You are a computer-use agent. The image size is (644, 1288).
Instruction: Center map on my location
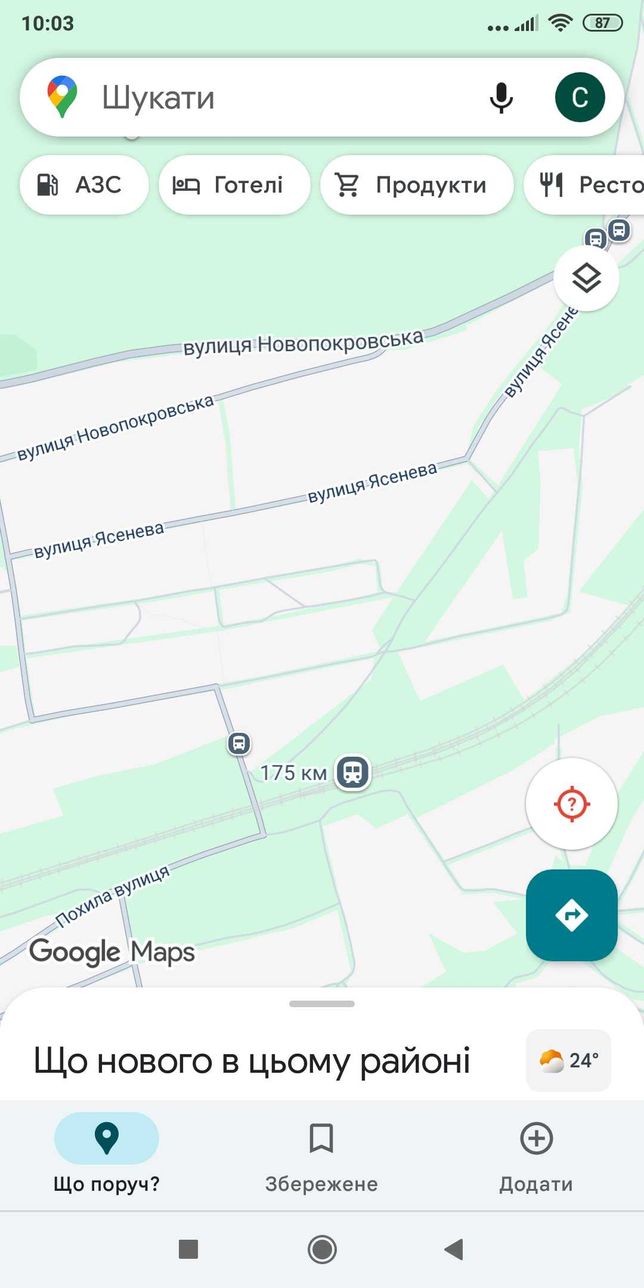point(571,803)
